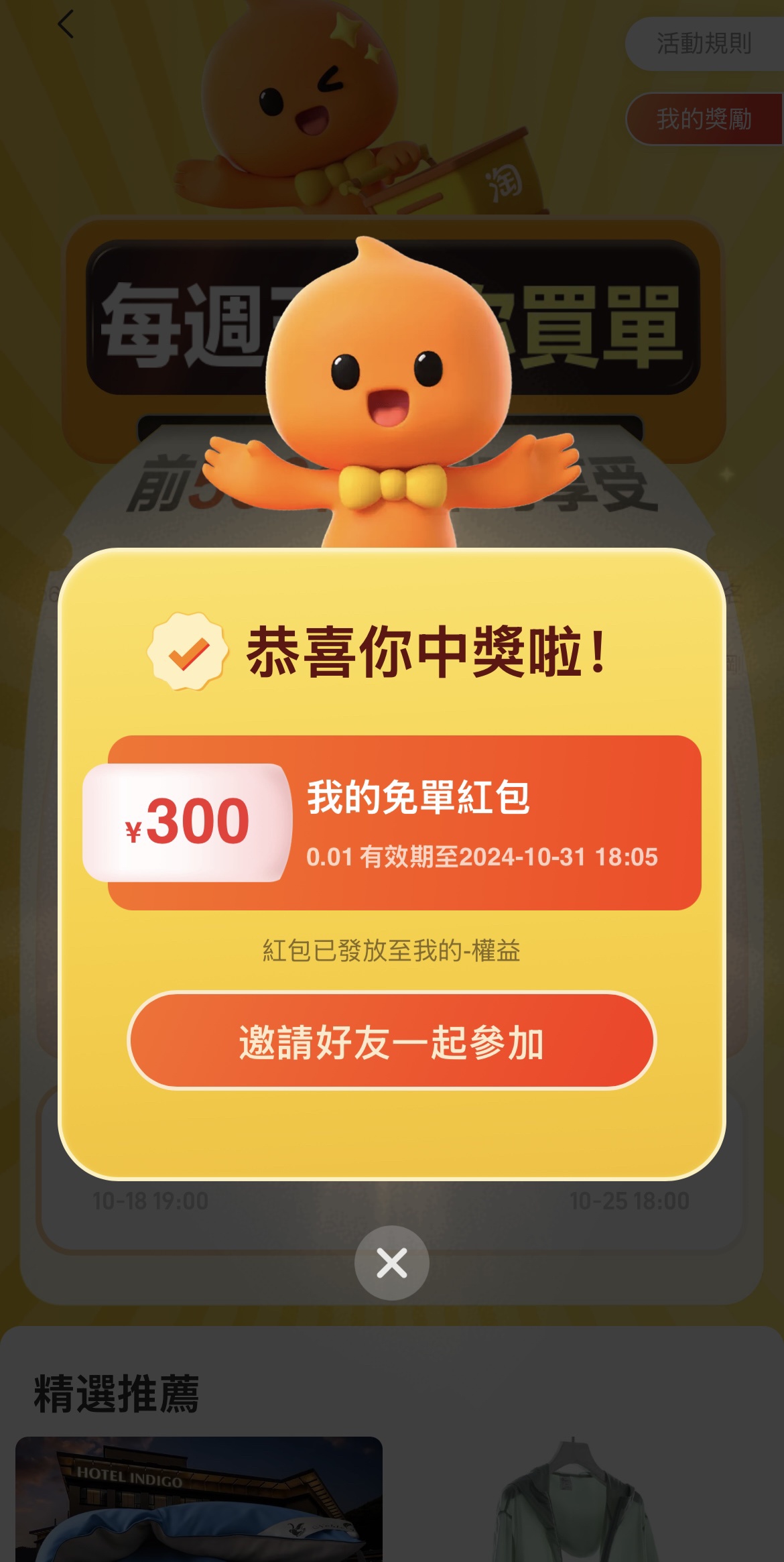This screenshot has width=784, height=1562.
Task: View 我的獎勵 rewards
Action: pyautogui.click(x=704, y=119)
